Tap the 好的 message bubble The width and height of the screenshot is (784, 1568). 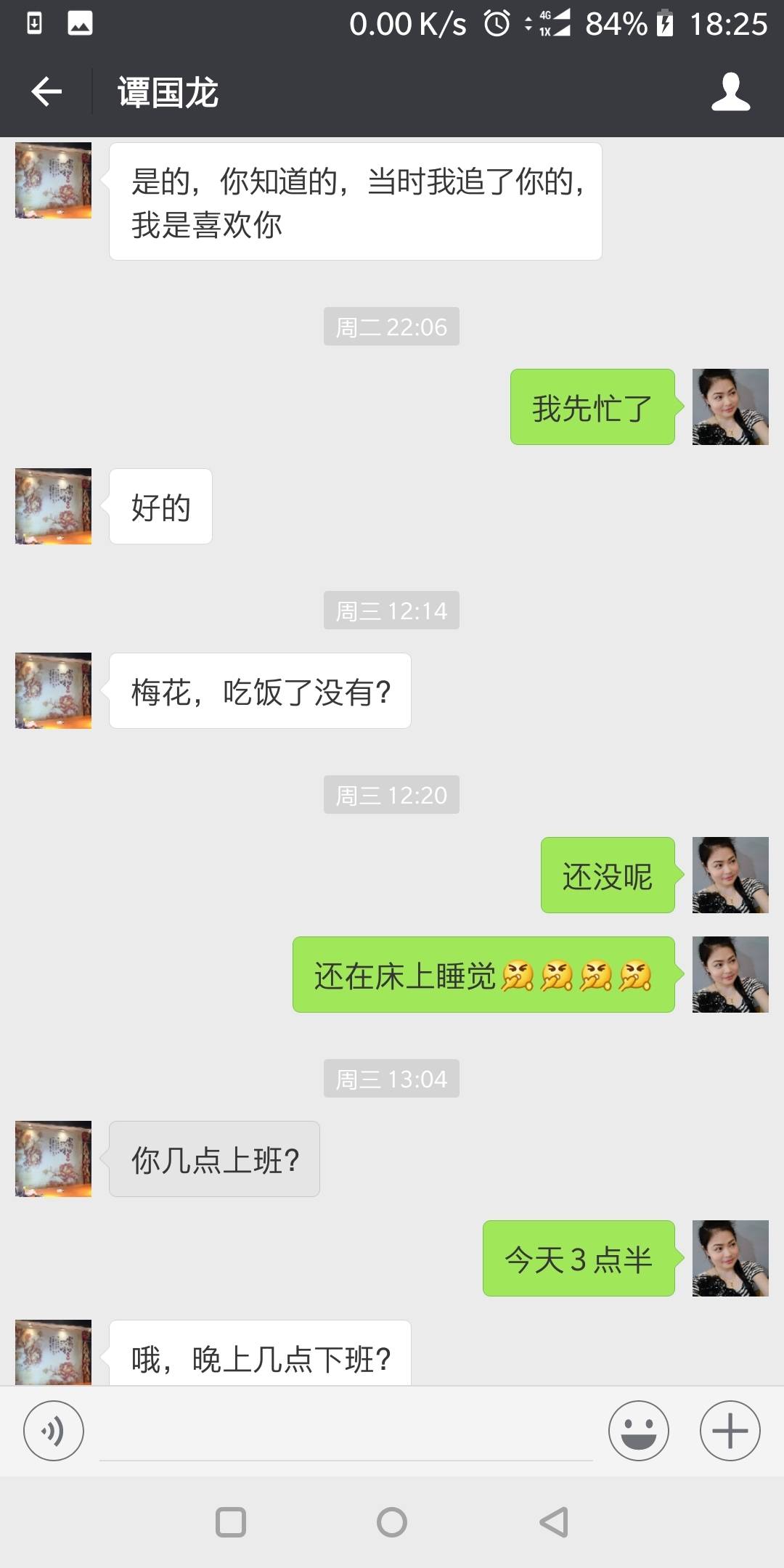[x=160, y=507]
